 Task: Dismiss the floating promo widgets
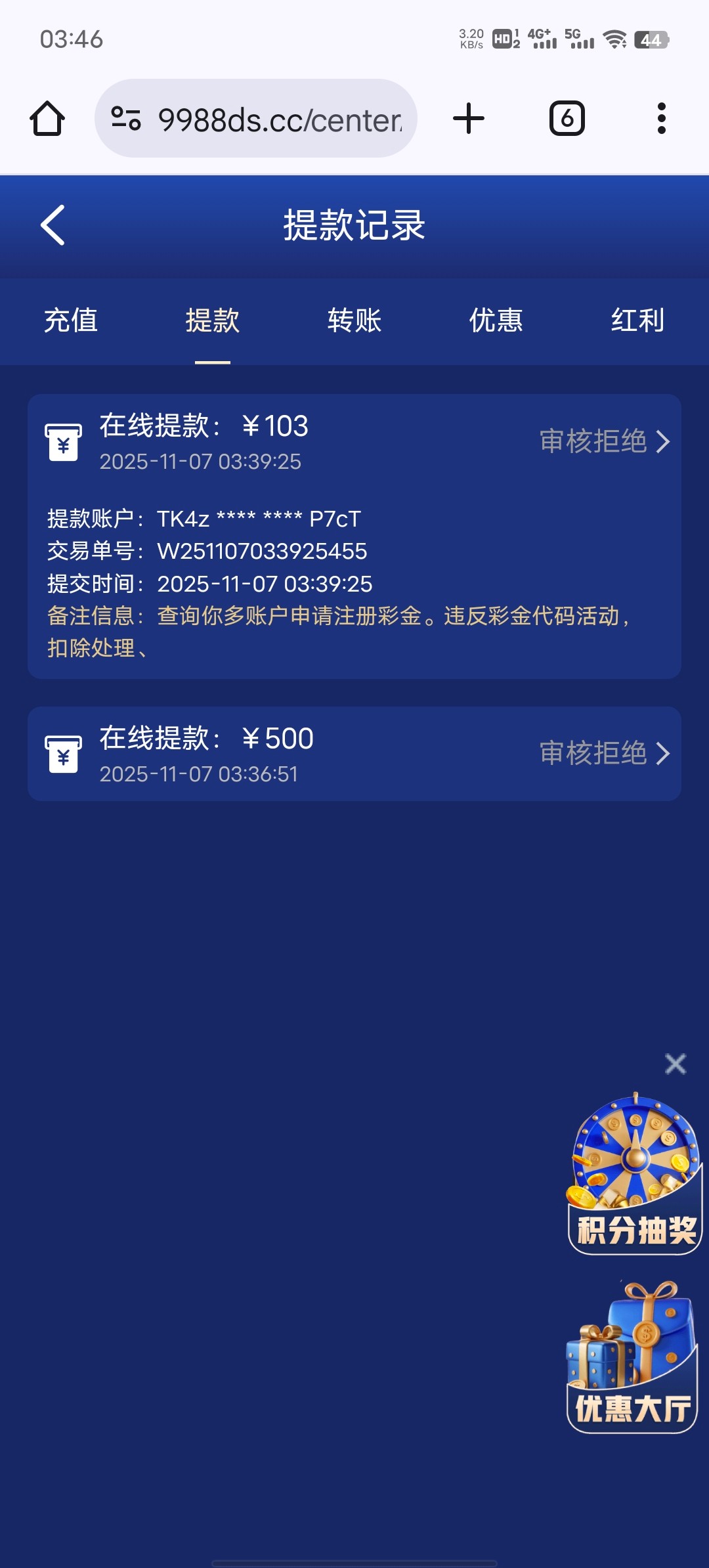tap(676, 1064)
